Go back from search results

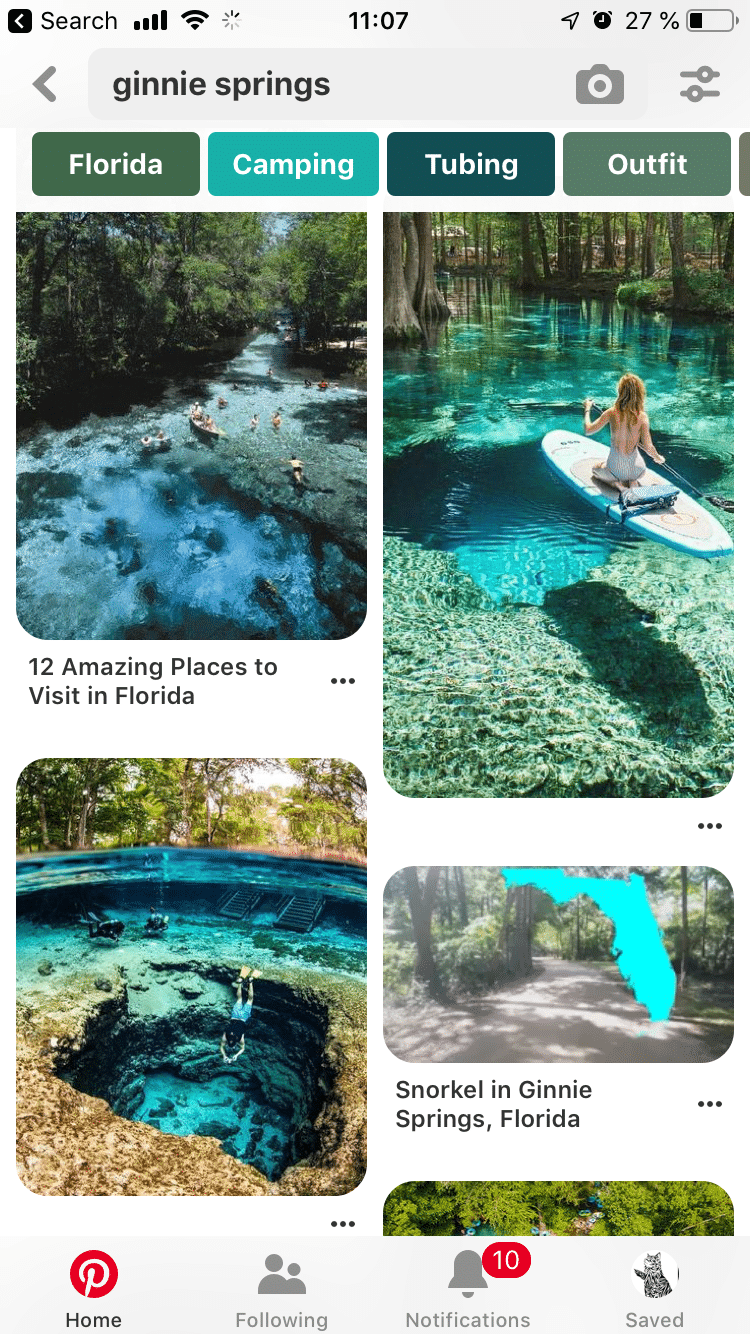[x=45, y=85]
